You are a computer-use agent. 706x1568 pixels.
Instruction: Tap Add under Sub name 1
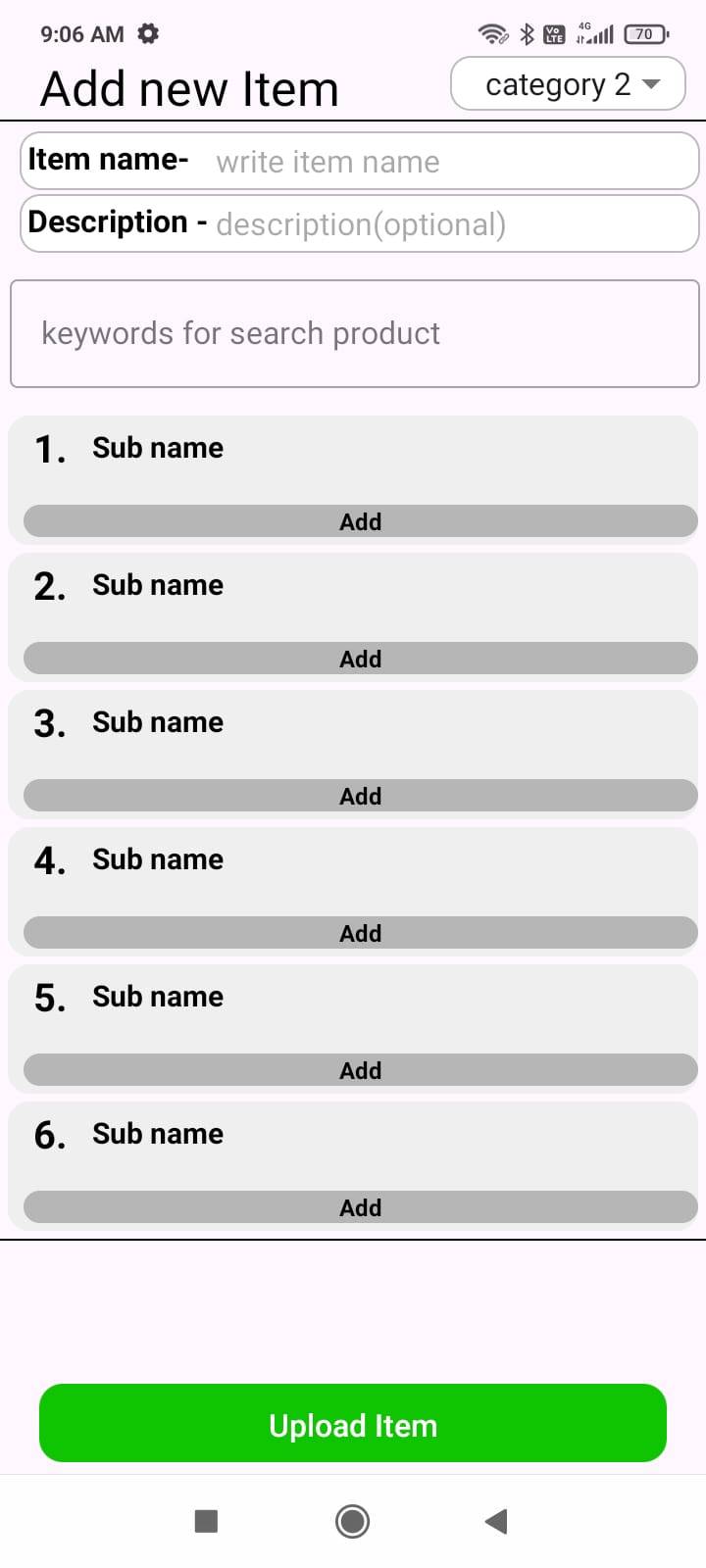point(360,521)
